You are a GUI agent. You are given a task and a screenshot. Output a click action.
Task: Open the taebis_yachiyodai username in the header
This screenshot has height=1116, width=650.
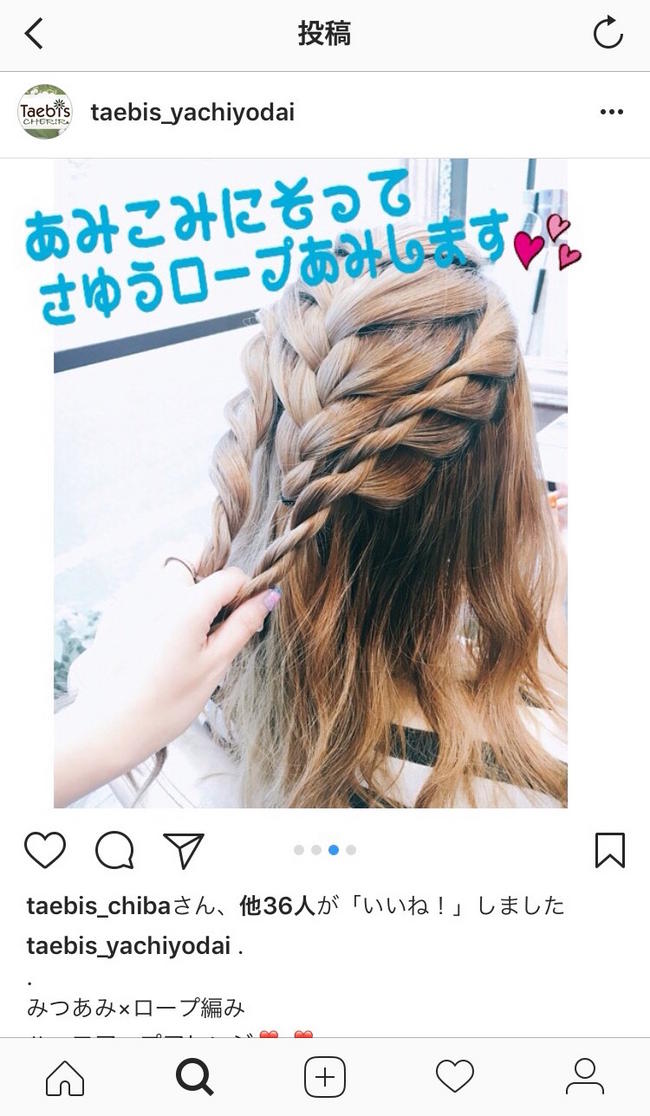coord(192,112)
